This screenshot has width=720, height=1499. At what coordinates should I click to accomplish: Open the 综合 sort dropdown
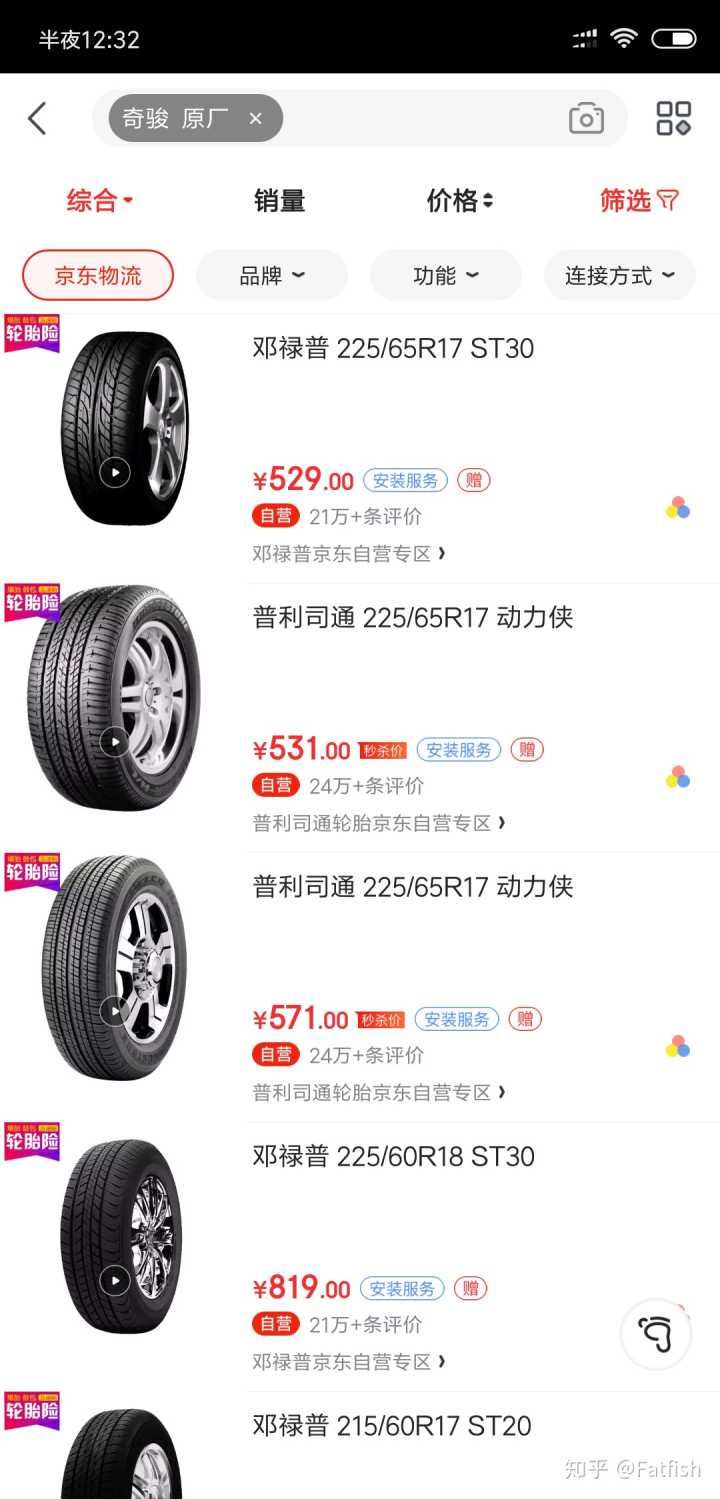(x=99, y=201)
